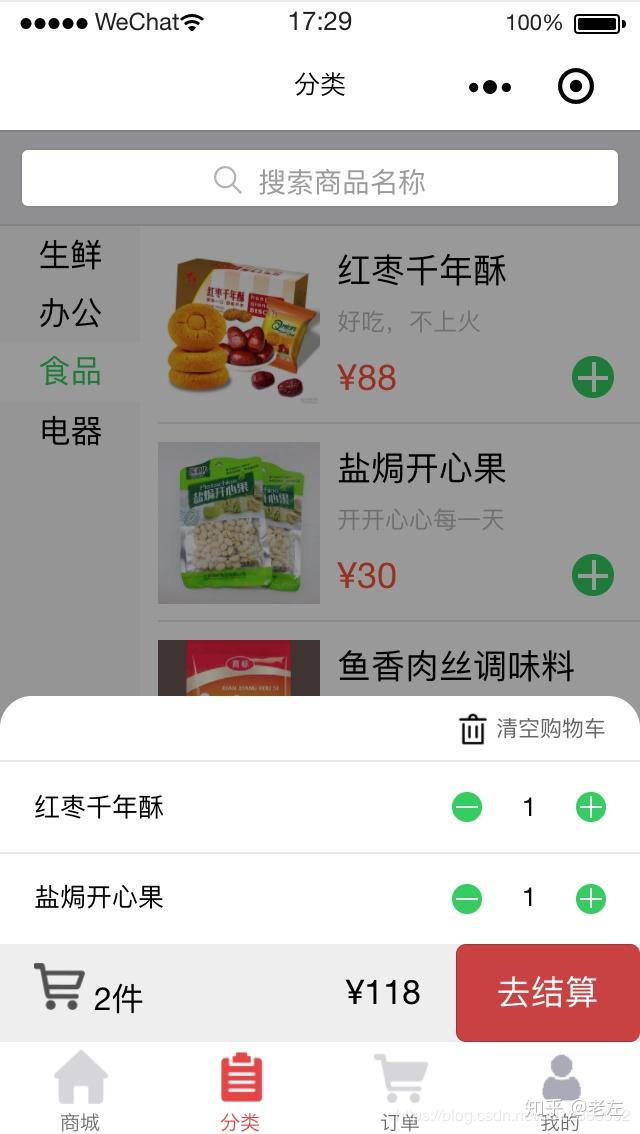
Task: Switch to the 我的 tab
Action: tap(560, 1090)
